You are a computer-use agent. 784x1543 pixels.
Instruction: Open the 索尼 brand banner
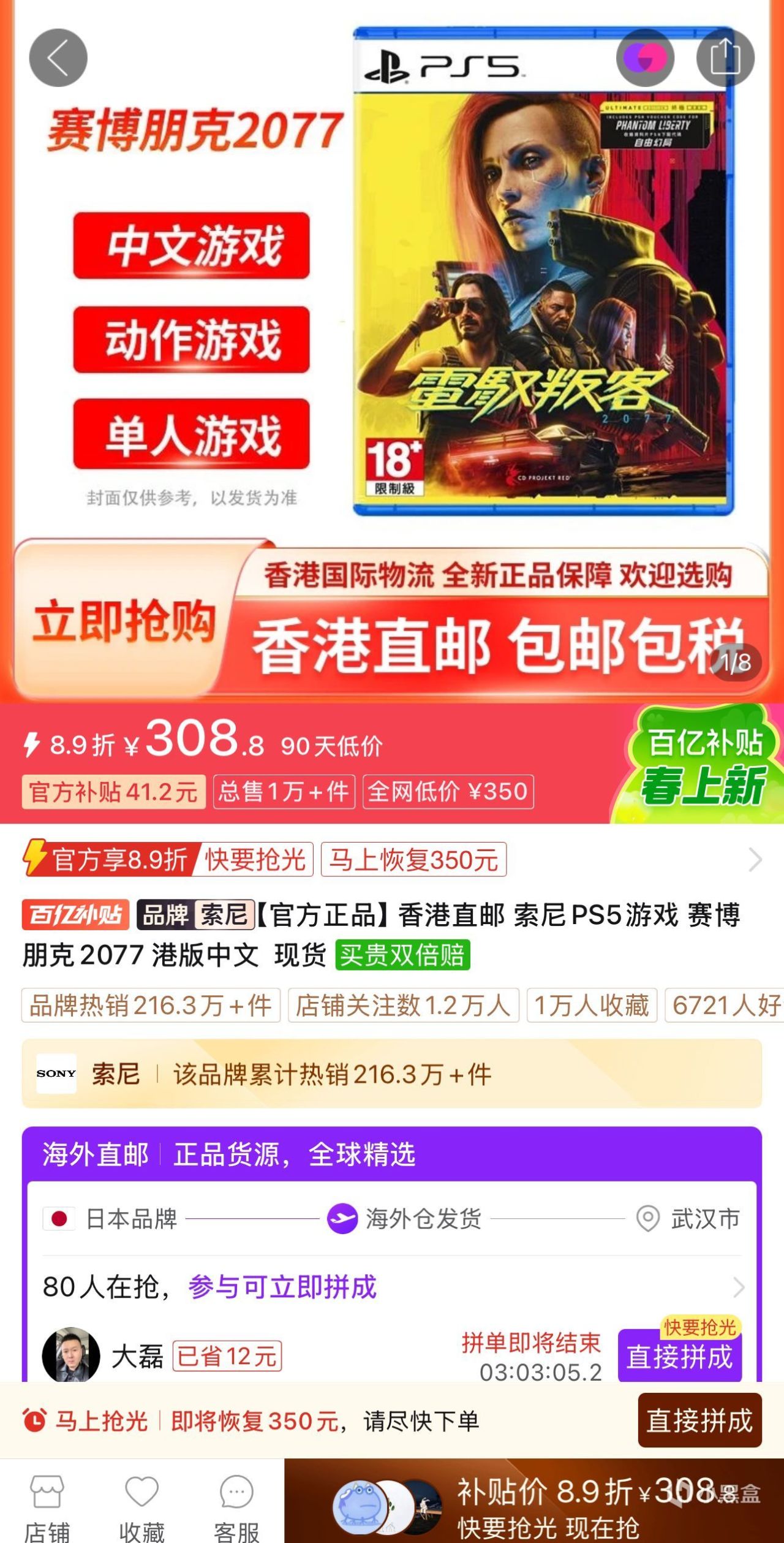tap(392, 1074)
